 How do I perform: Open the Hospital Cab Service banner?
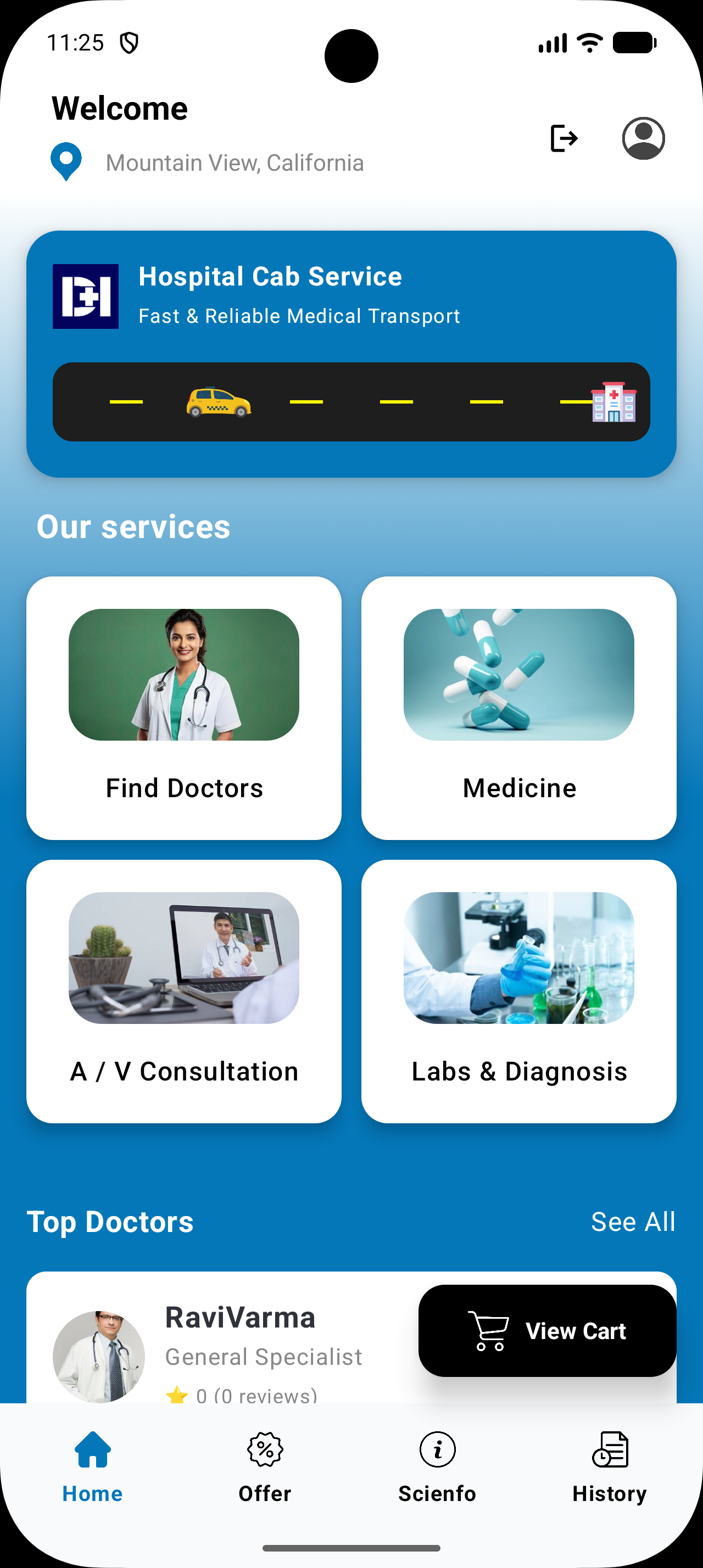pyautogui.click(x=351, y=353)
